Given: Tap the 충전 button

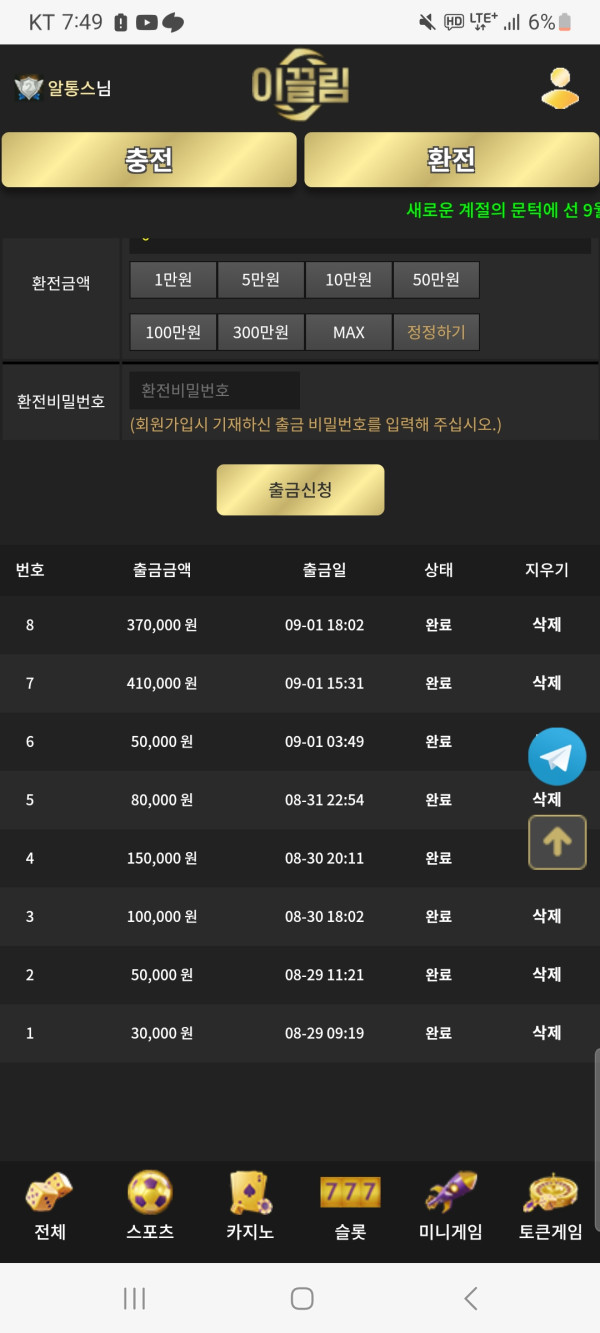Looking at the screenshot, I should coord(149,160).
